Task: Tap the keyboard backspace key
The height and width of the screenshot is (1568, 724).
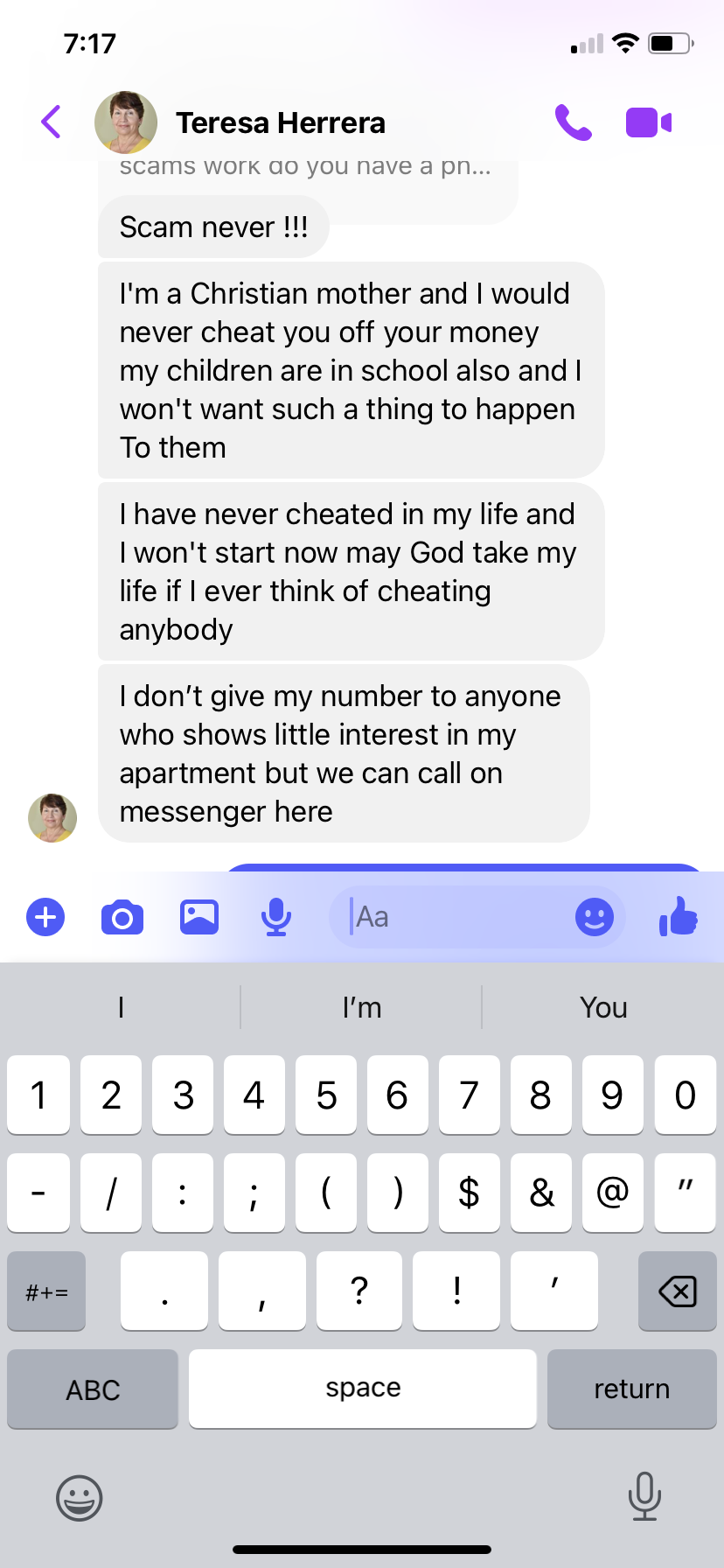Action: pos(678,1291)
